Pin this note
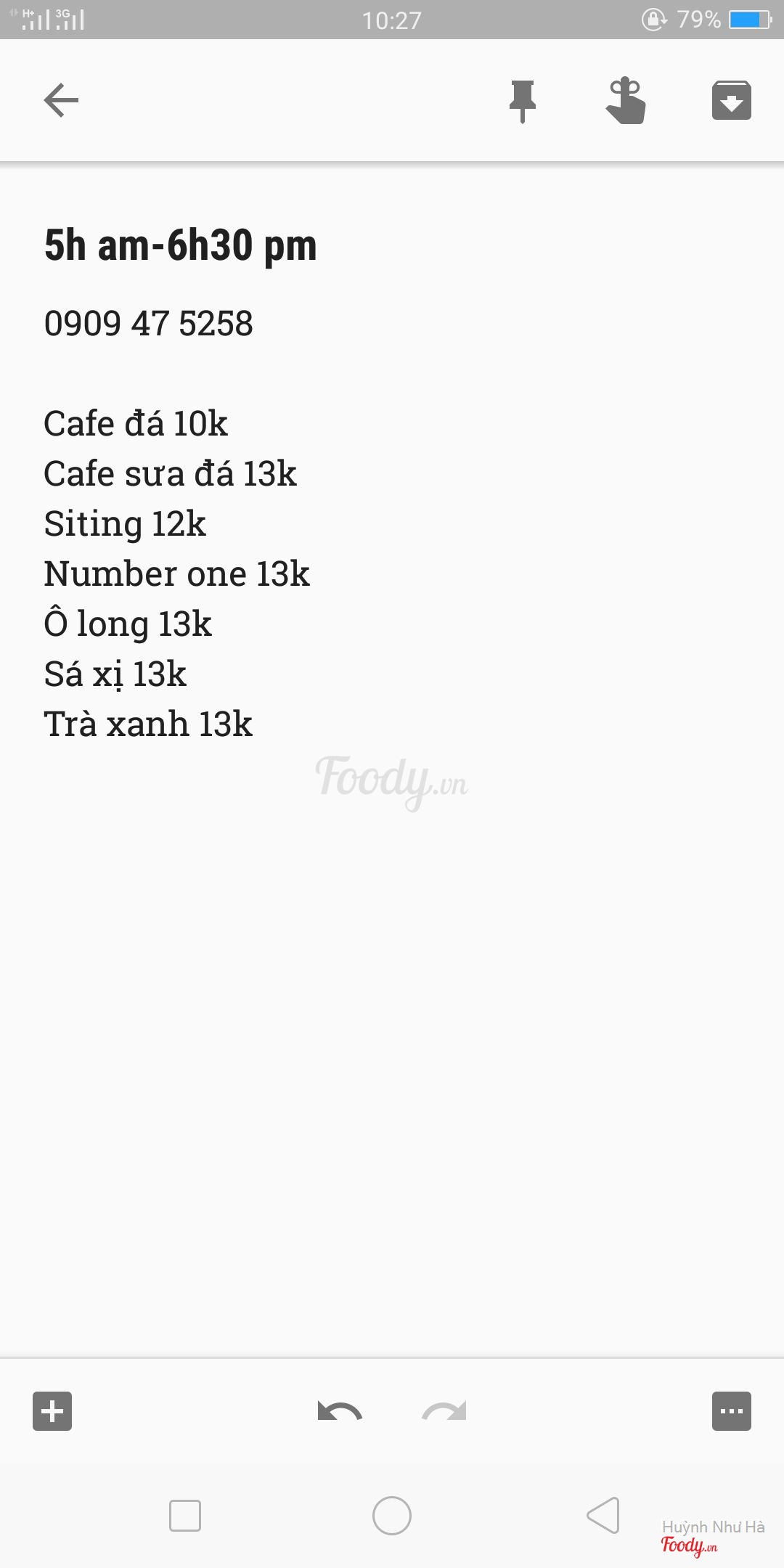 (x=522, y=100)
